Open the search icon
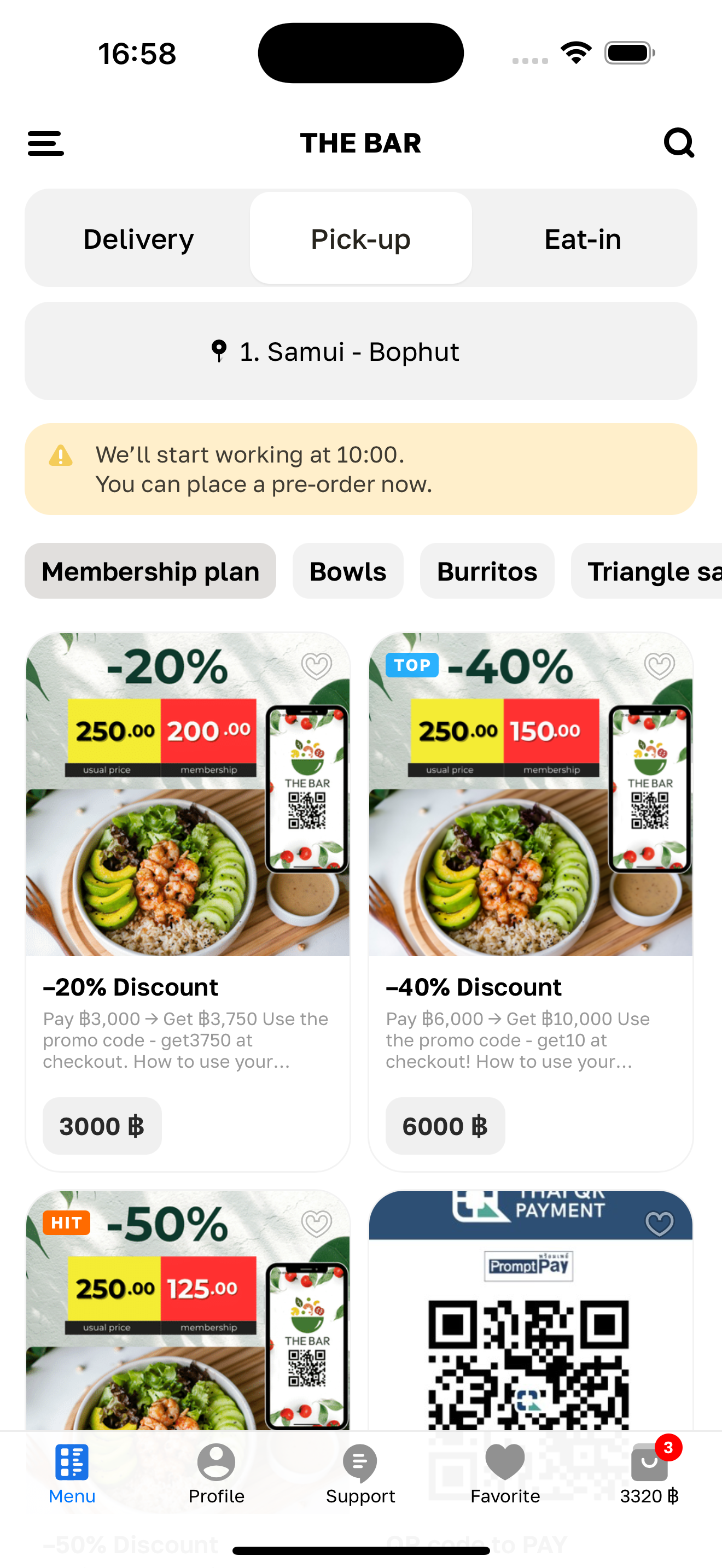 (678, 143)
